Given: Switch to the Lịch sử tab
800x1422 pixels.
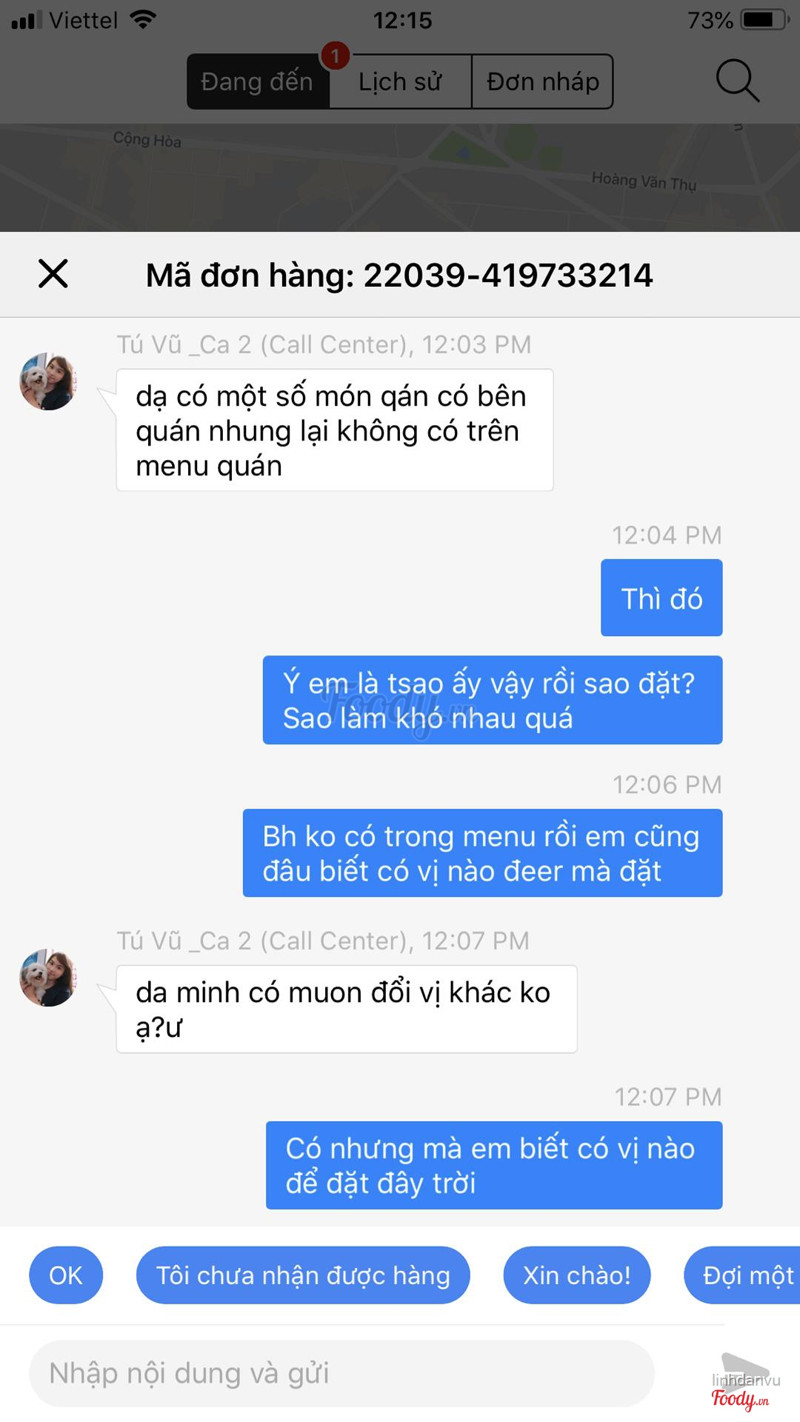Looking at the screenshot, I should point(400,82).
